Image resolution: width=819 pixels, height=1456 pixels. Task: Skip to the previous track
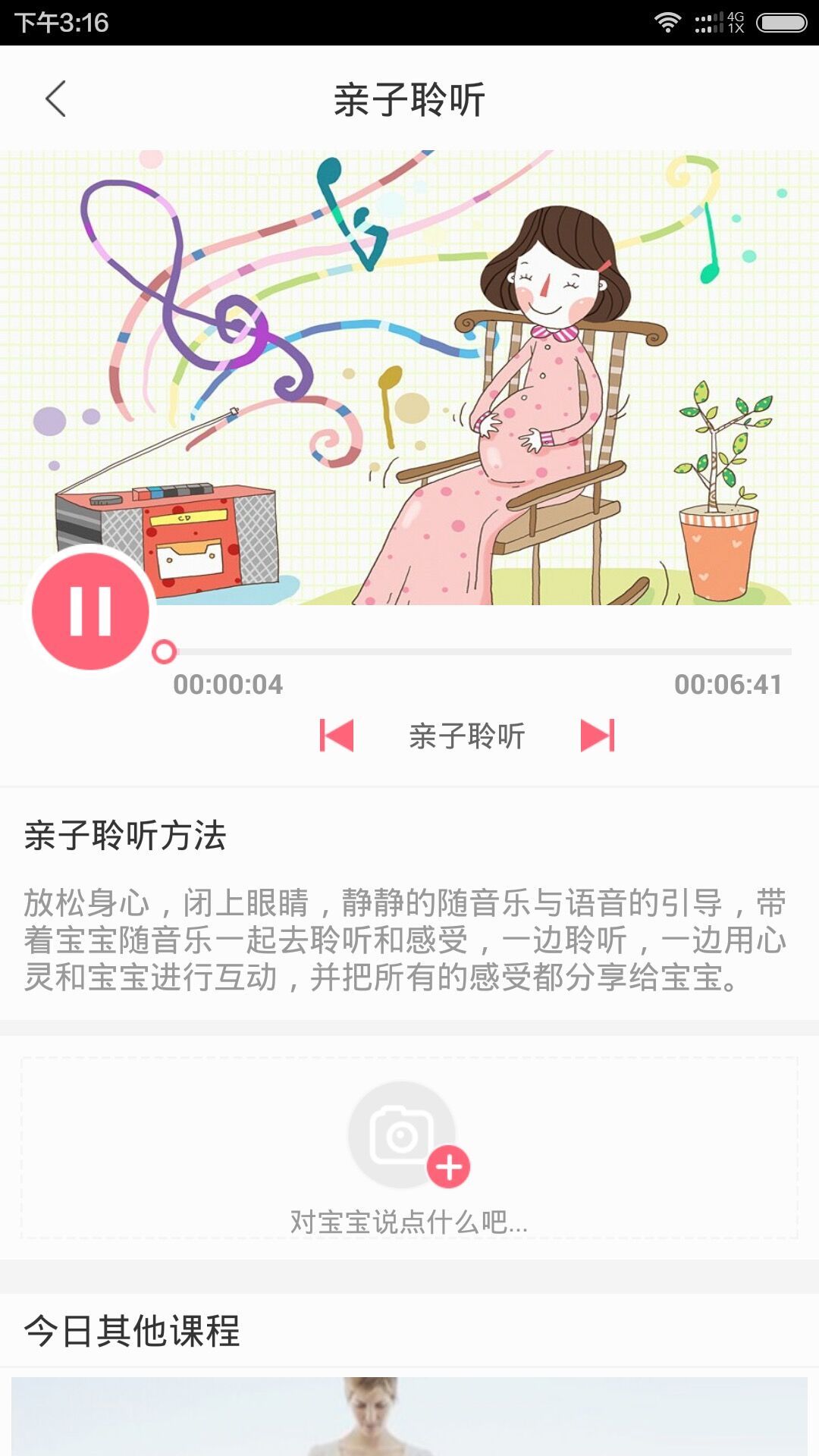pos(337,736)
